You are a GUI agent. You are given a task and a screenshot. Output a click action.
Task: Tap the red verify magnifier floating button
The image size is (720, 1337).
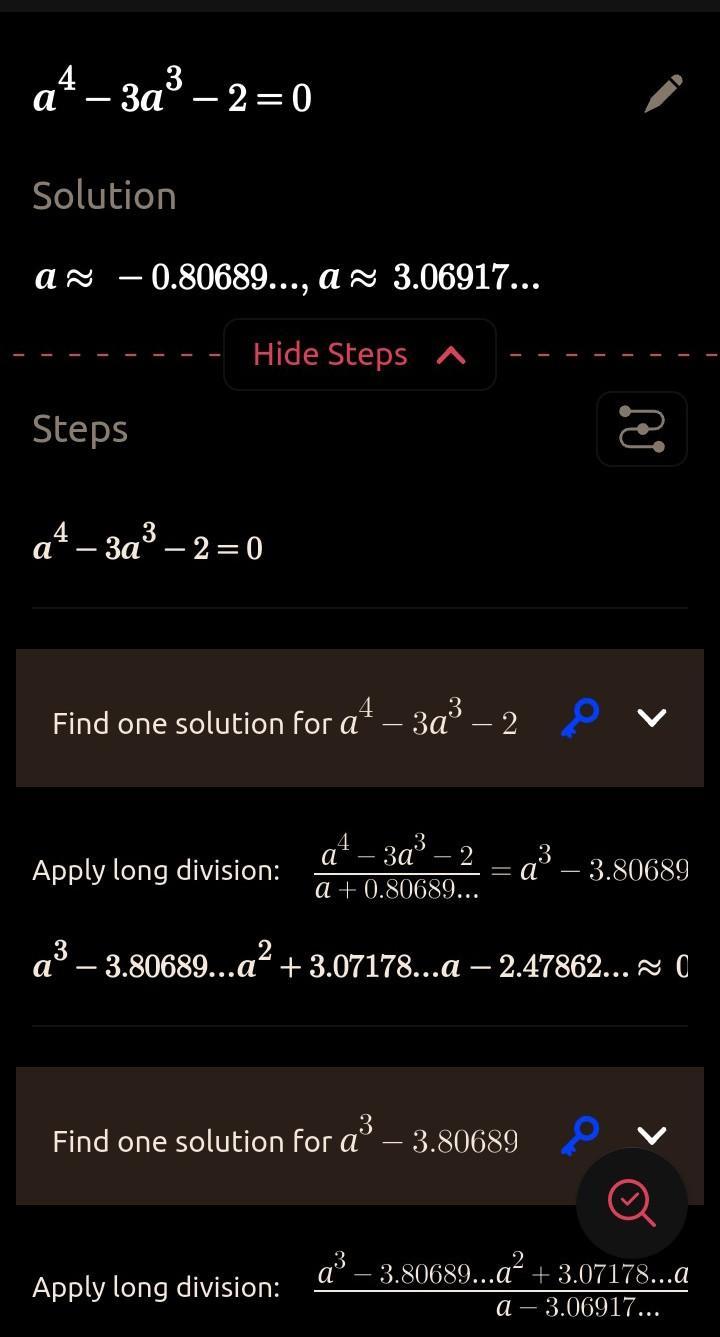click(x=632, y=1202)
